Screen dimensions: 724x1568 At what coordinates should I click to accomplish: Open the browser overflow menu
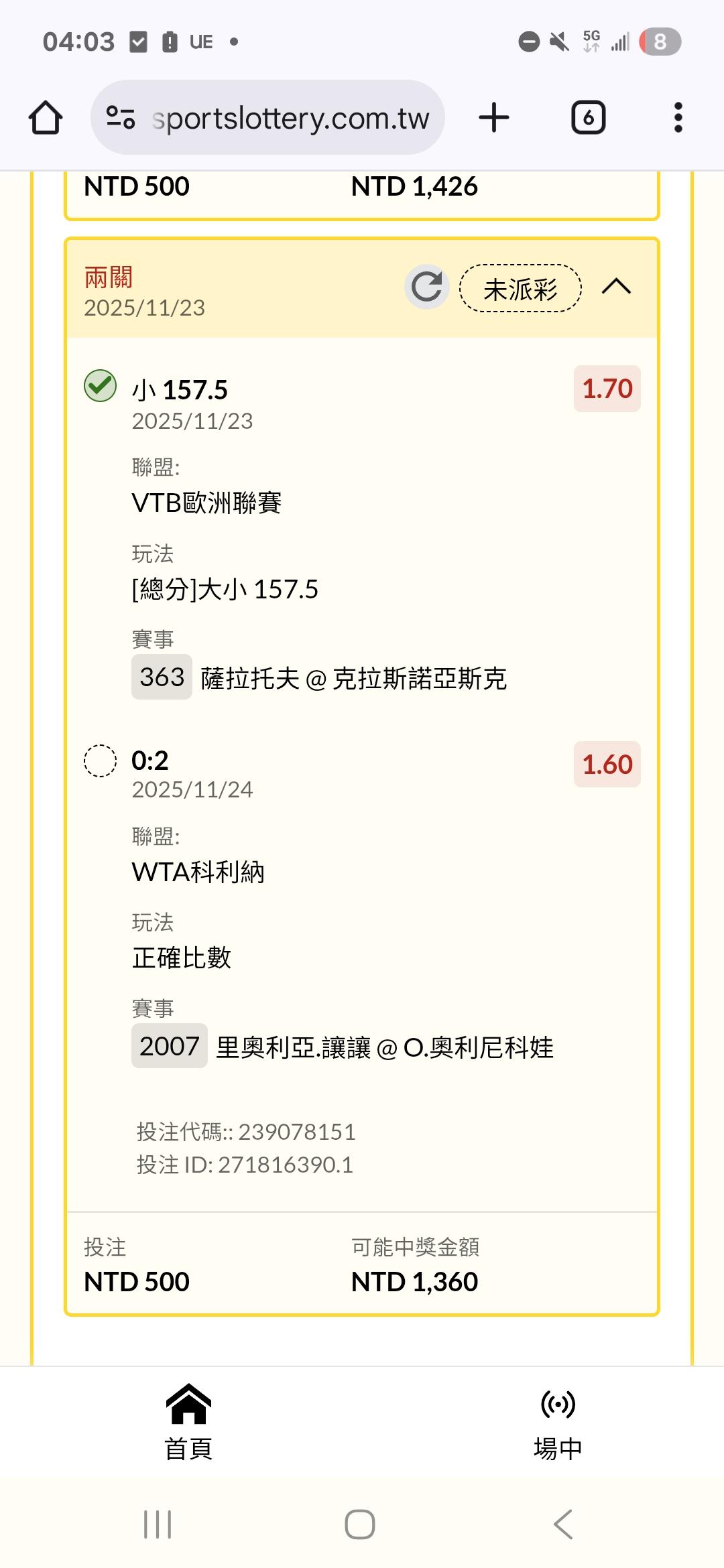[678, 118]
